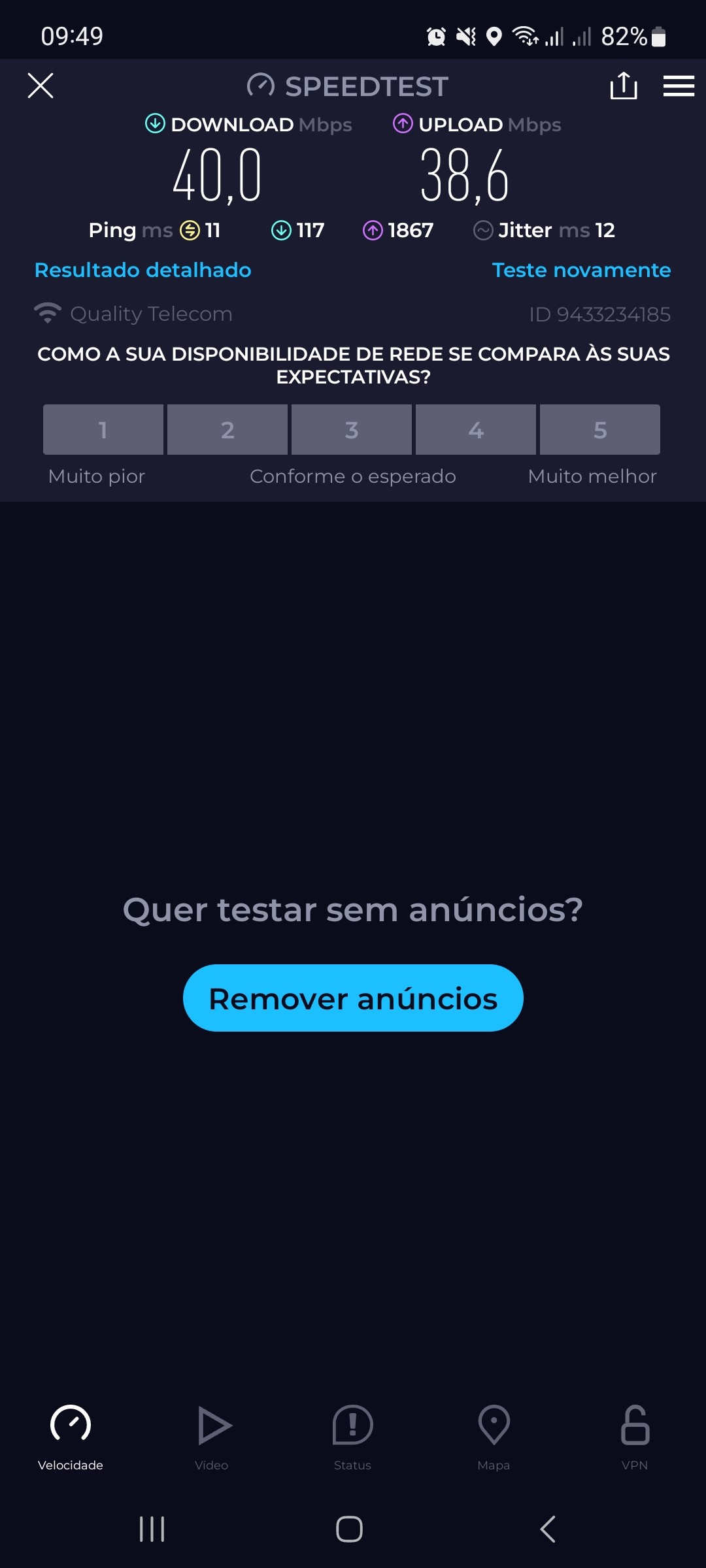
Task: Rate network availability as 1
Action: [x=103, y=429]
